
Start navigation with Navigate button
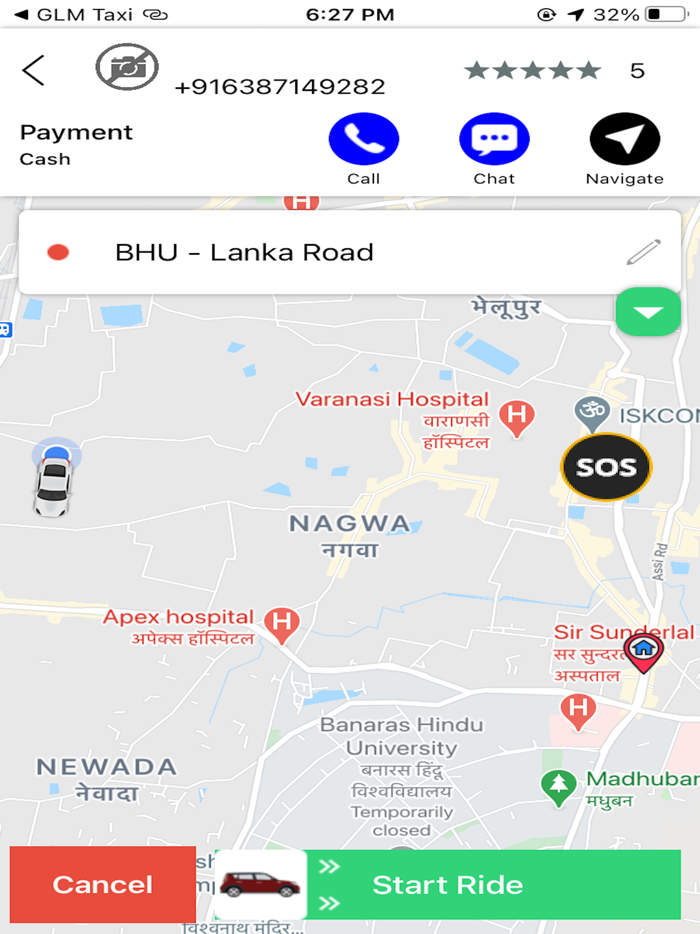coord(625,140)
